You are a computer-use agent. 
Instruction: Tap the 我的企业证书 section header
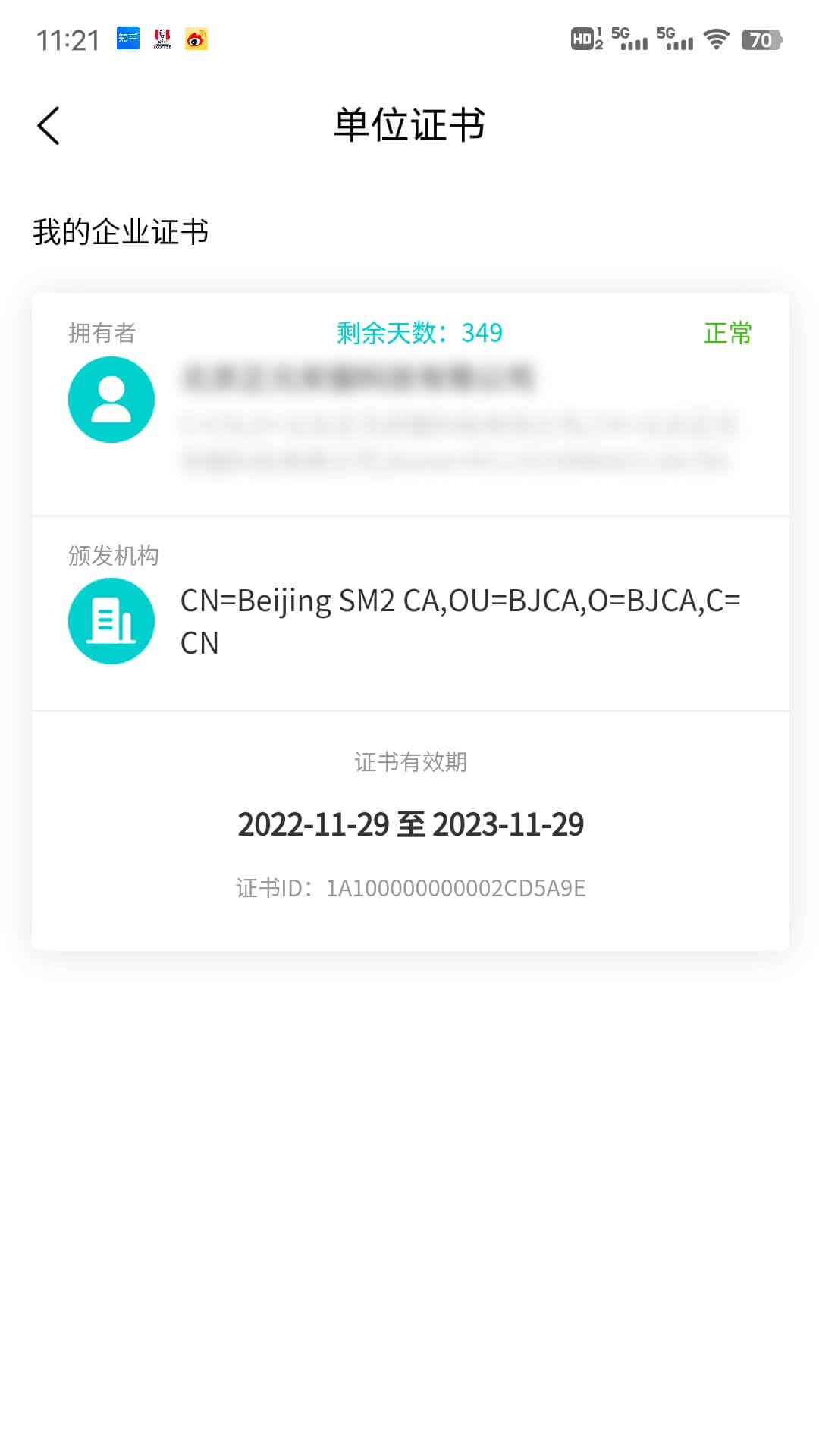[122, 233]
